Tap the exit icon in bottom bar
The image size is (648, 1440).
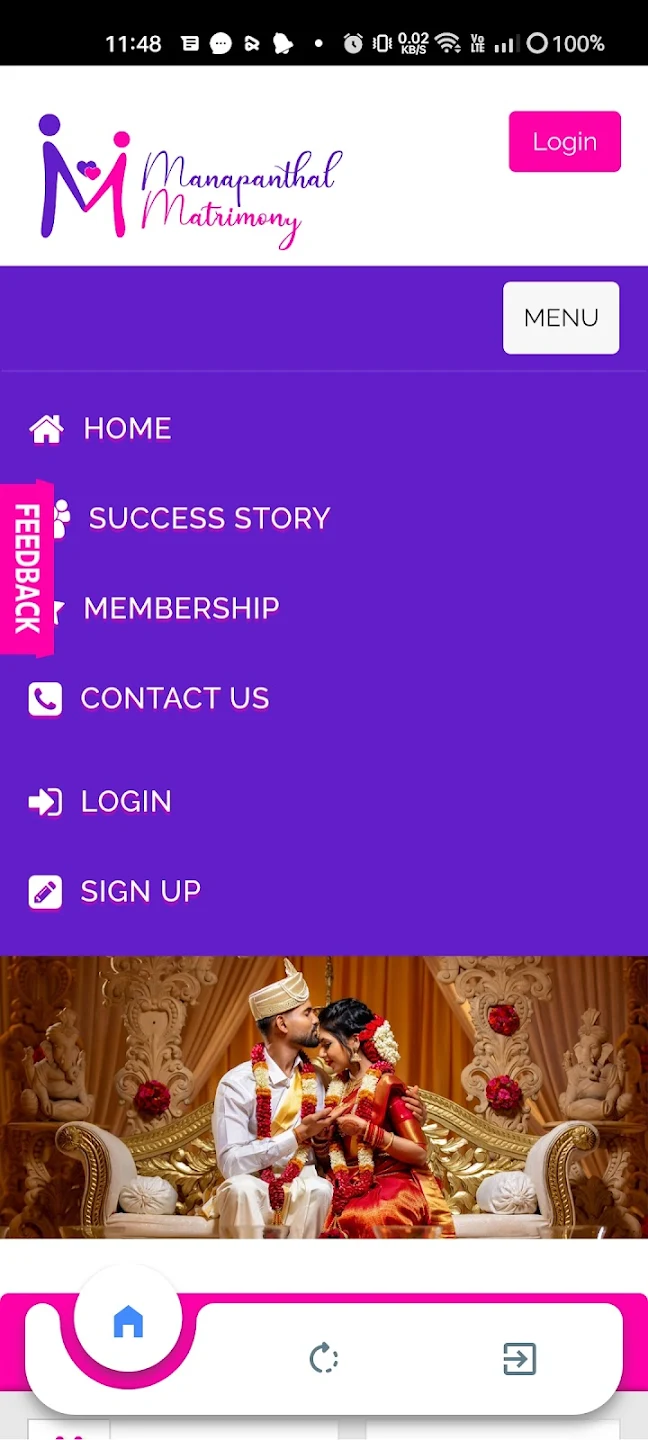pos(520,1359)
